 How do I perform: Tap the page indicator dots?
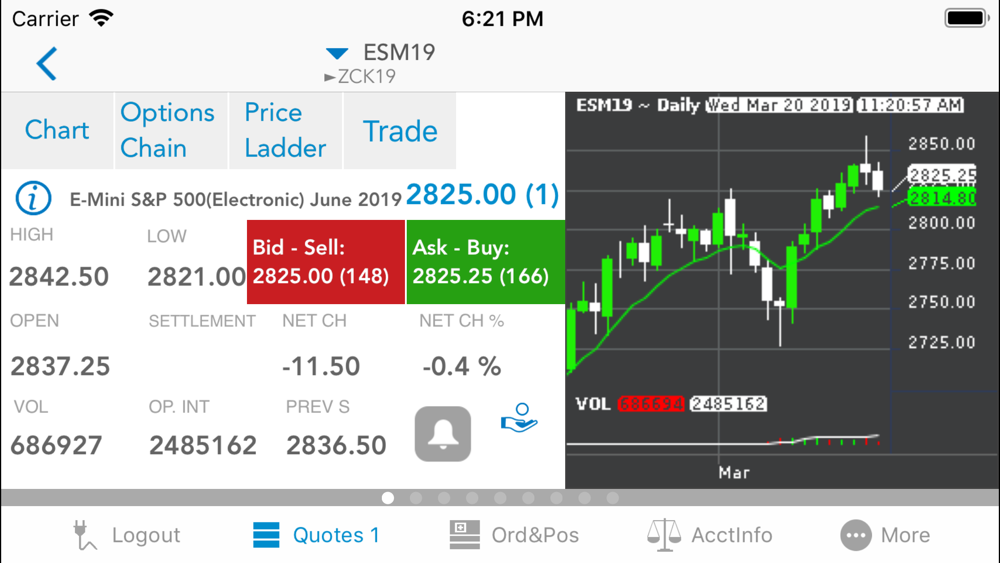(500, 497)
